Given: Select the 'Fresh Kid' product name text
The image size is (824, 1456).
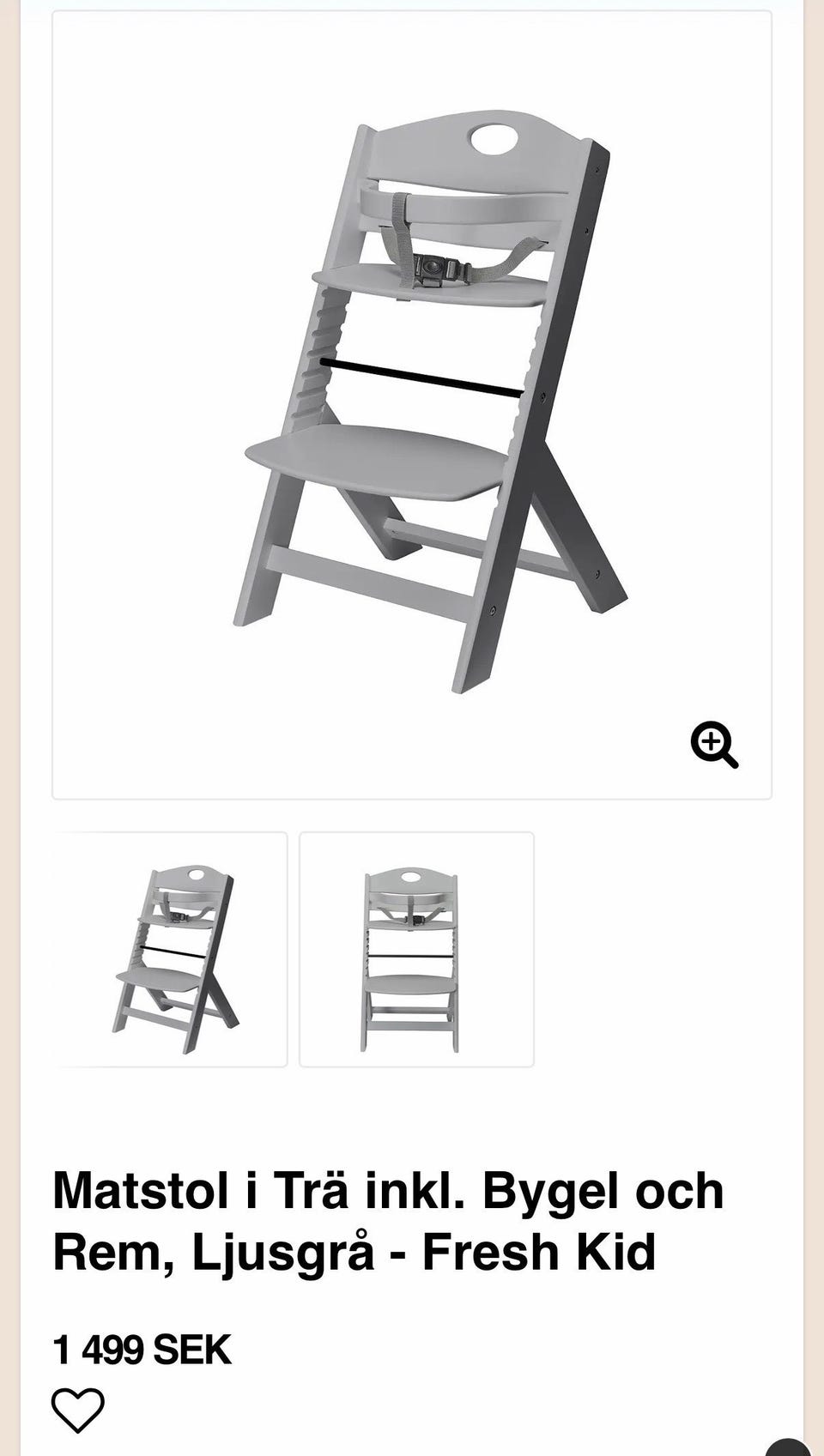Looking at the screenshot, I should [541, 1253].
